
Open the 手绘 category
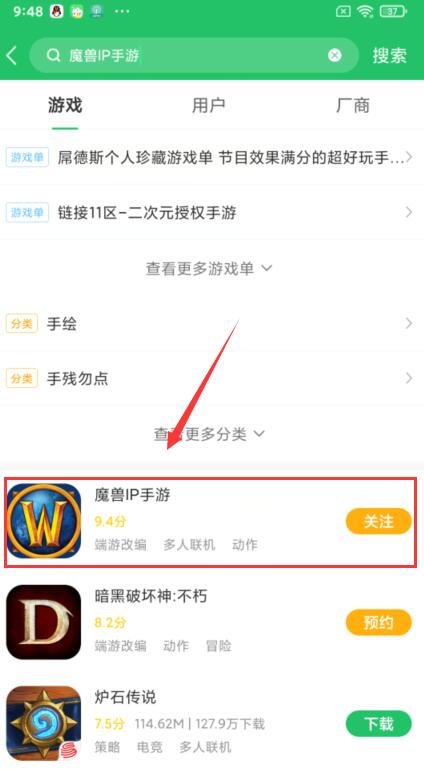212,324
